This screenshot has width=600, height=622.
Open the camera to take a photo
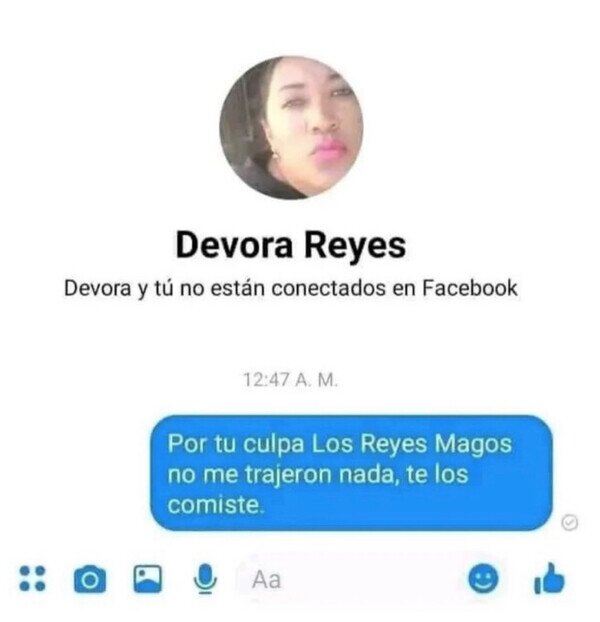click(90, 579)
